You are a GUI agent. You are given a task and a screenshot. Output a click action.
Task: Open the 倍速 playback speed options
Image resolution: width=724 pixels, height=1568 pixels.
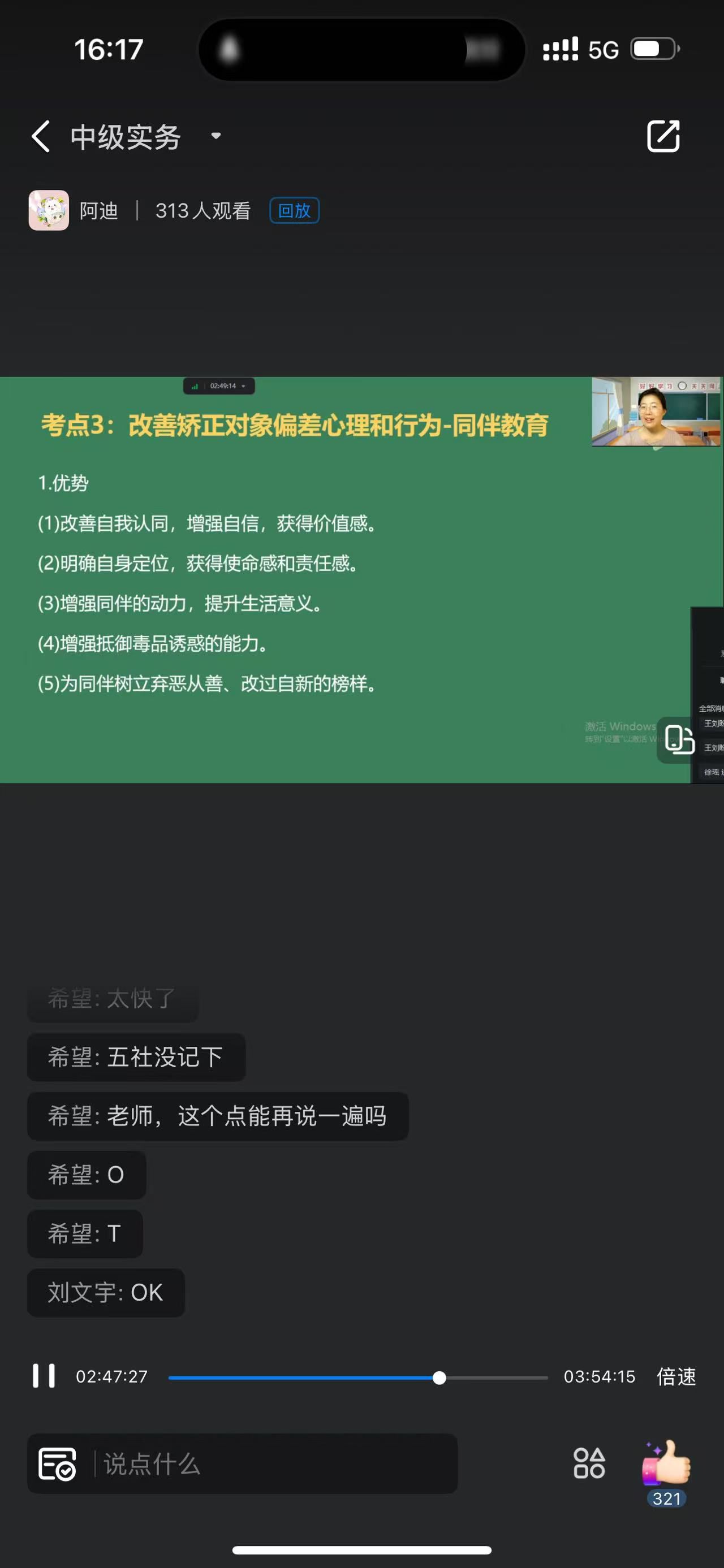(x=676, y=1376)
